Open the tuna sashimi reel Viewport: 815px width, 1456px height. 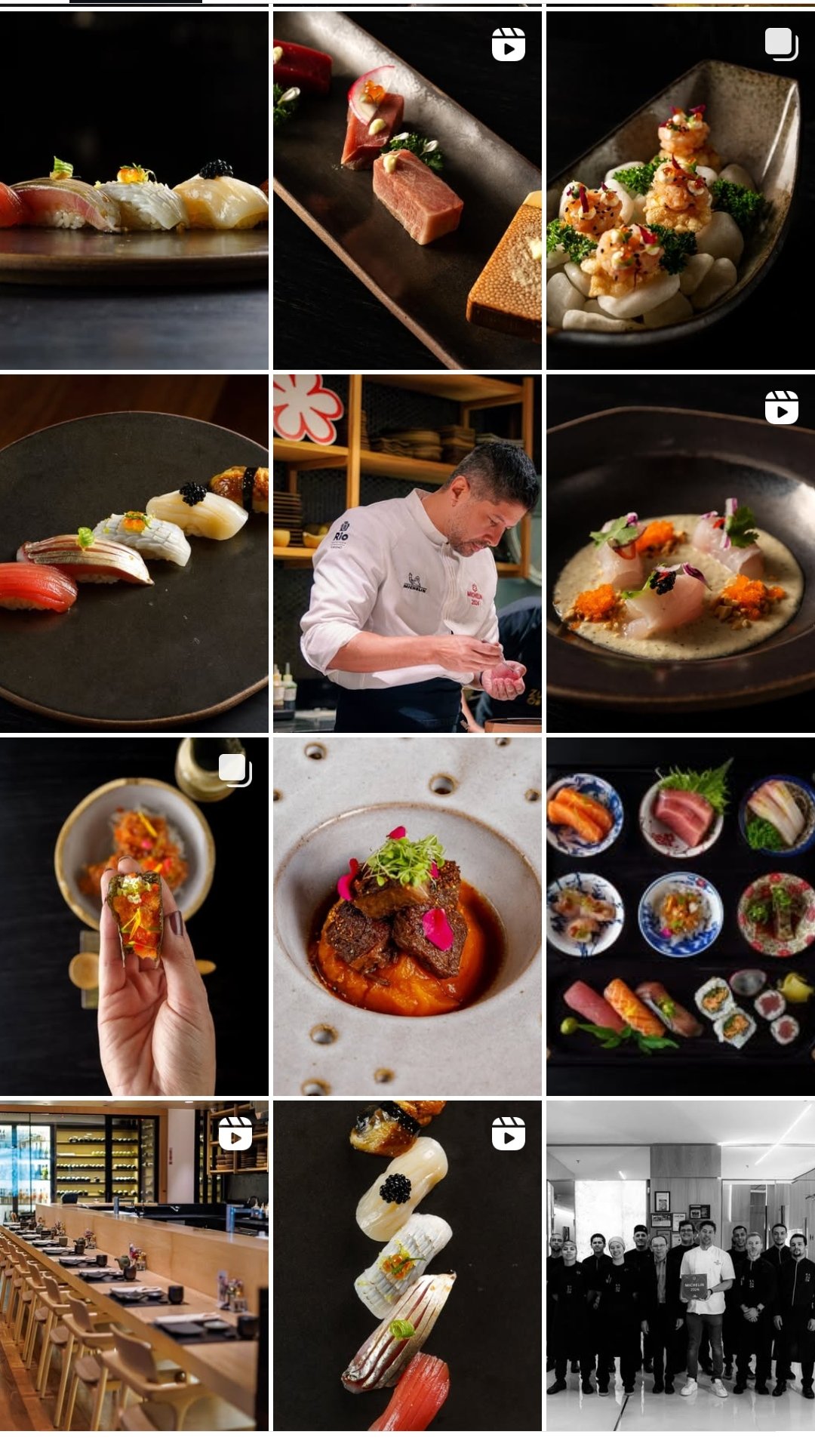tap(407, 190)
